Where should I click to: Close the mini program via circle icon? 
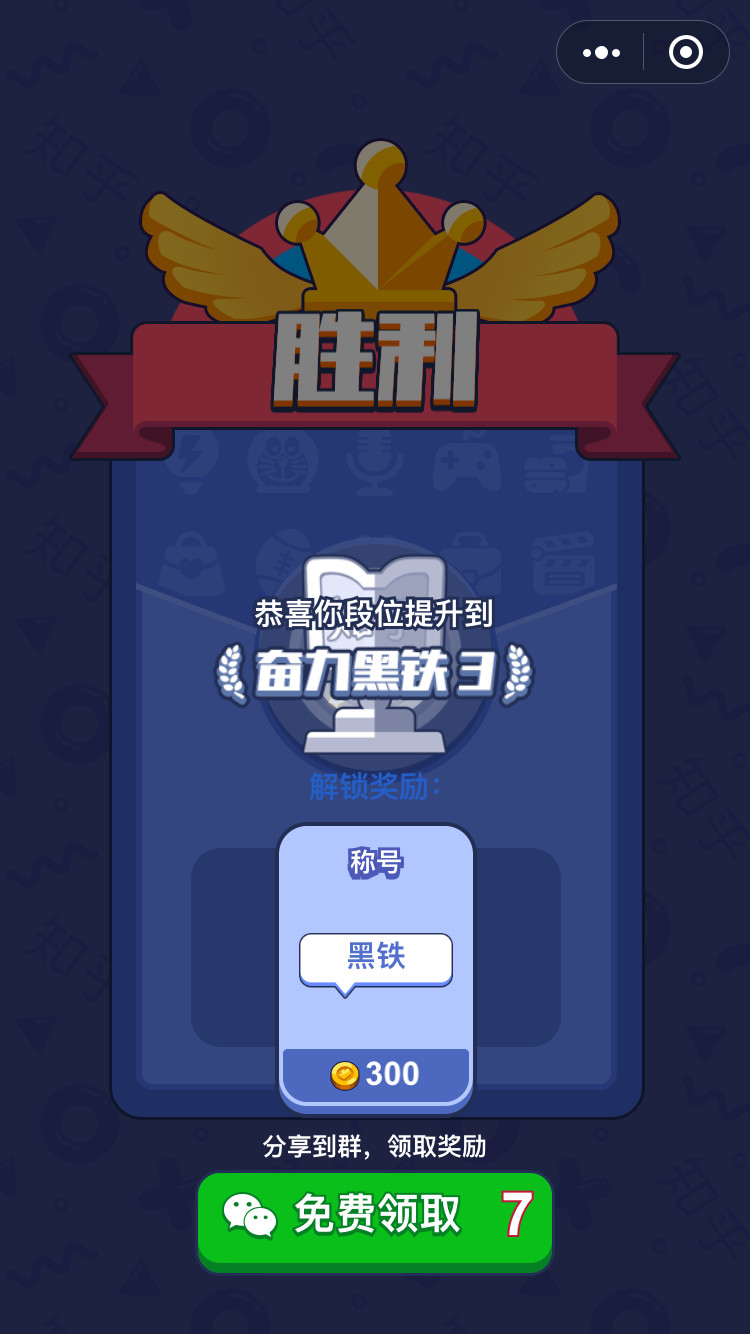[x=686, y=52]
